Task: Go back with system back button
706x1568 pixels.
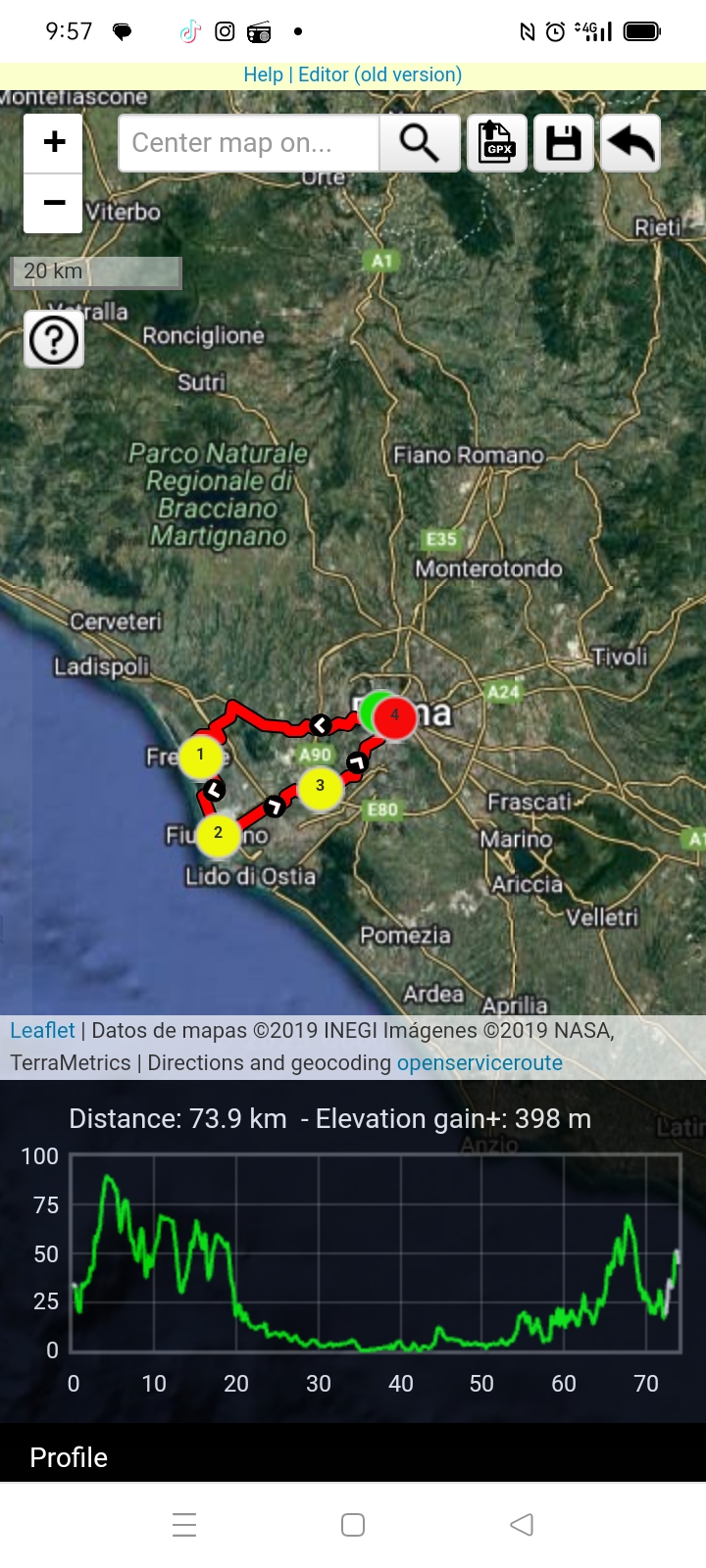Action: click(x=522, y=1525)
